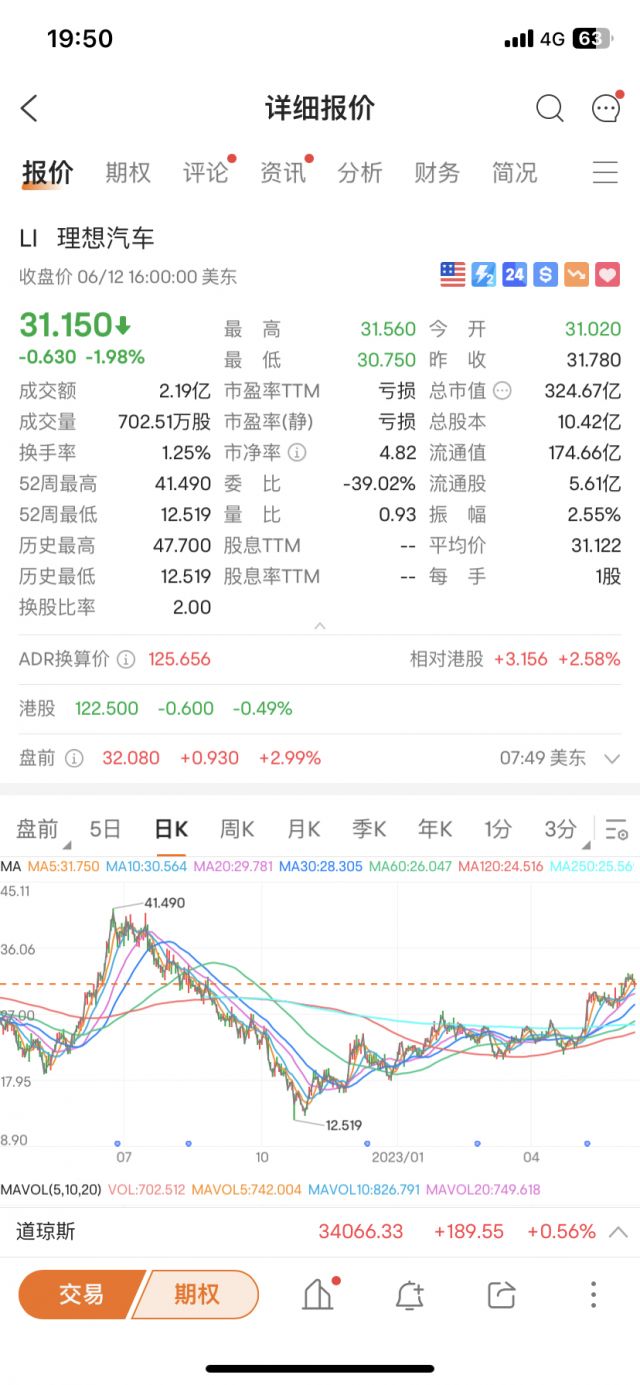Switch to the 评论 tab
Screen dimensions: 640x1385
tap(205, 173)
